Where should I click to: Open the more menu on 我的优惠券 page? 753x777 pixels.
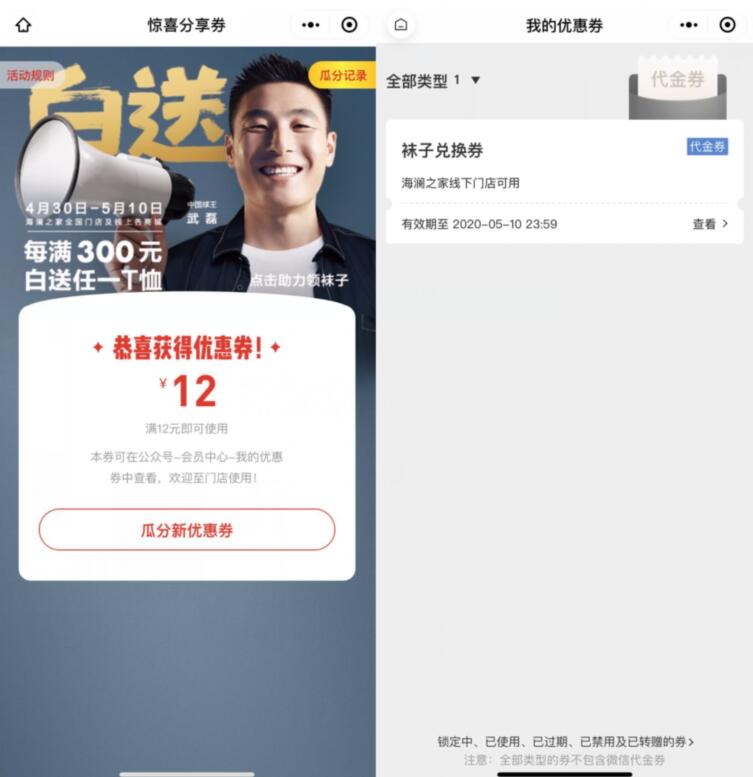[x=689, y=25]
